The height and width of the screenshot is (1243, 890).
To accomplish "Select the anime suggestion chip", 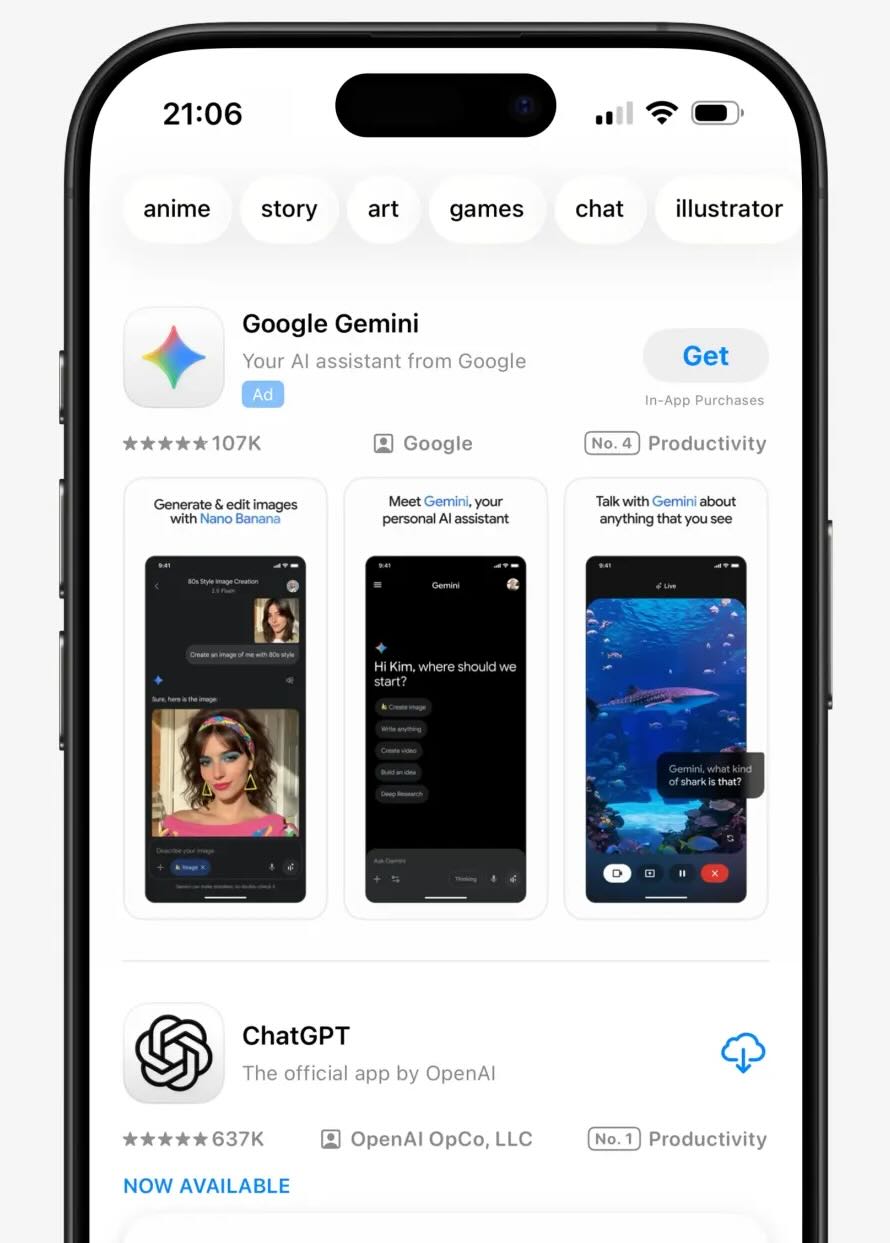I will [177, 209].
